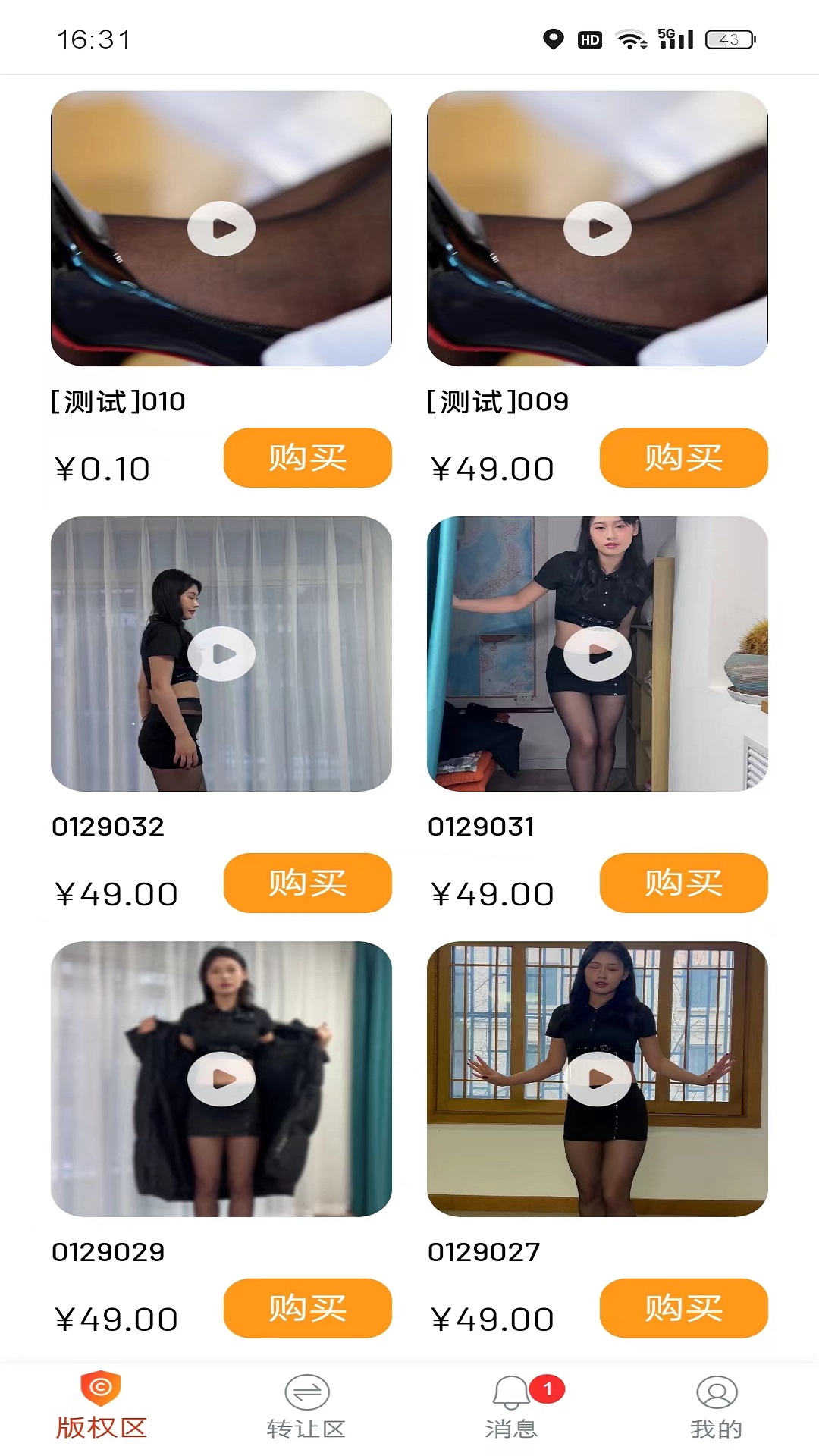Purchase item 0129032

point(307,883)
